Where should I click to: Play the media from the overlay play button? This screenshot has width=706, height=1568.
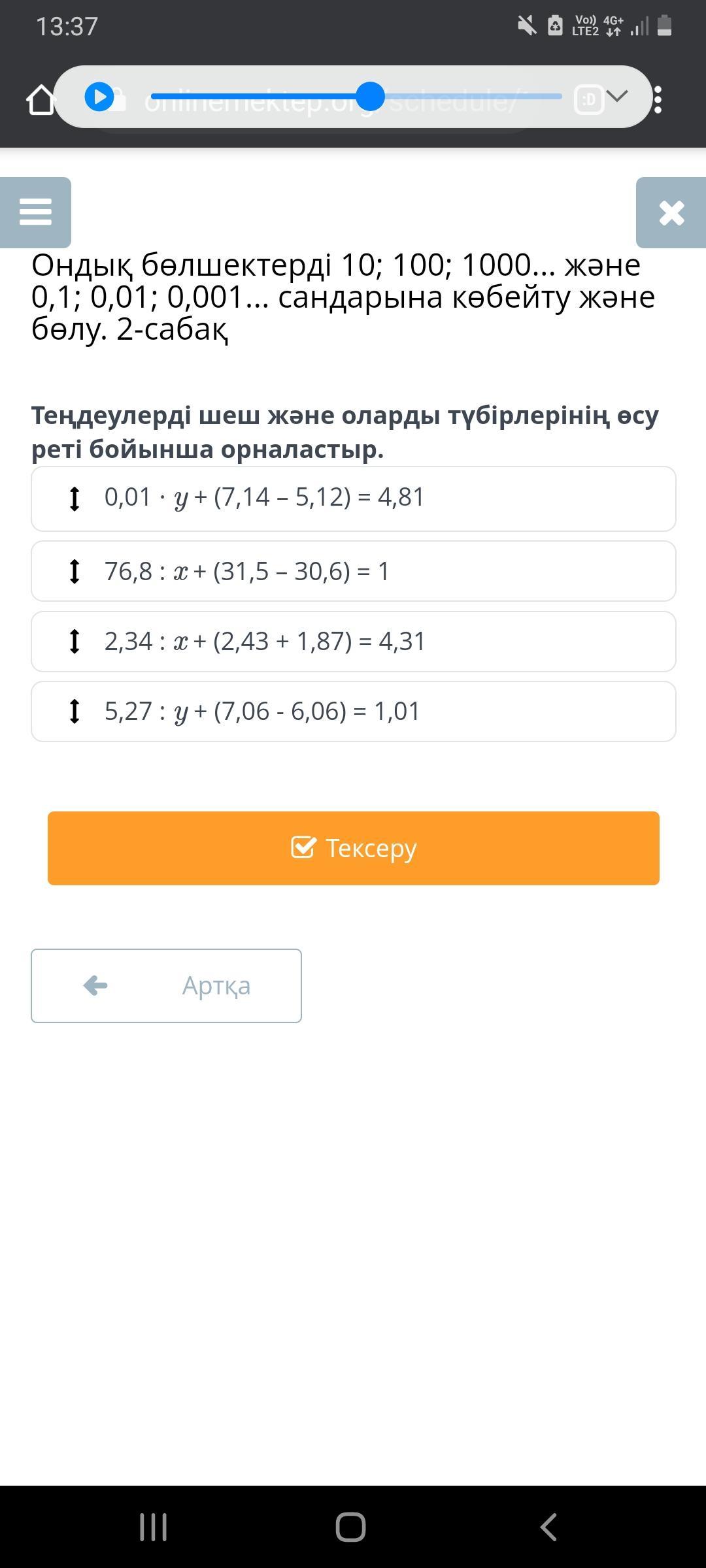tap(99, 97)
